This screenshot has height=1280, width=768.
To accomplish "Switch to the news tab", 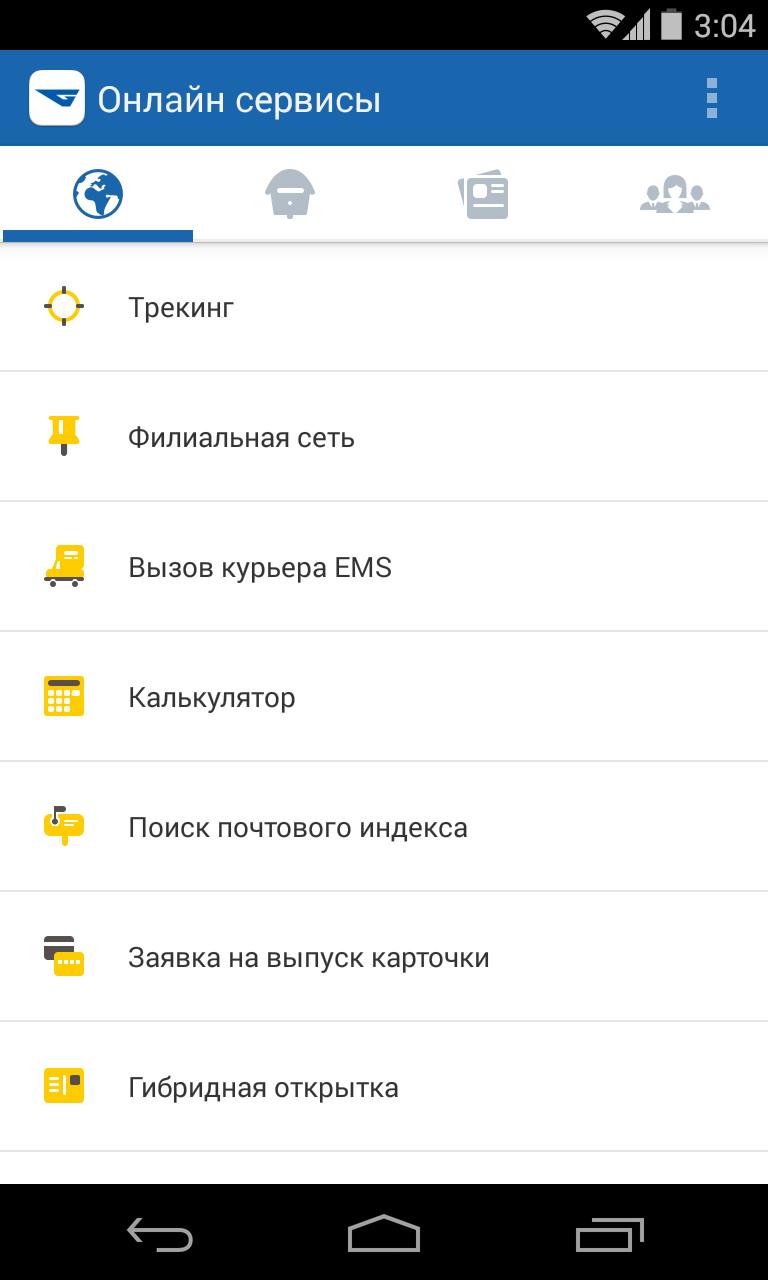I will click(480, 193).
